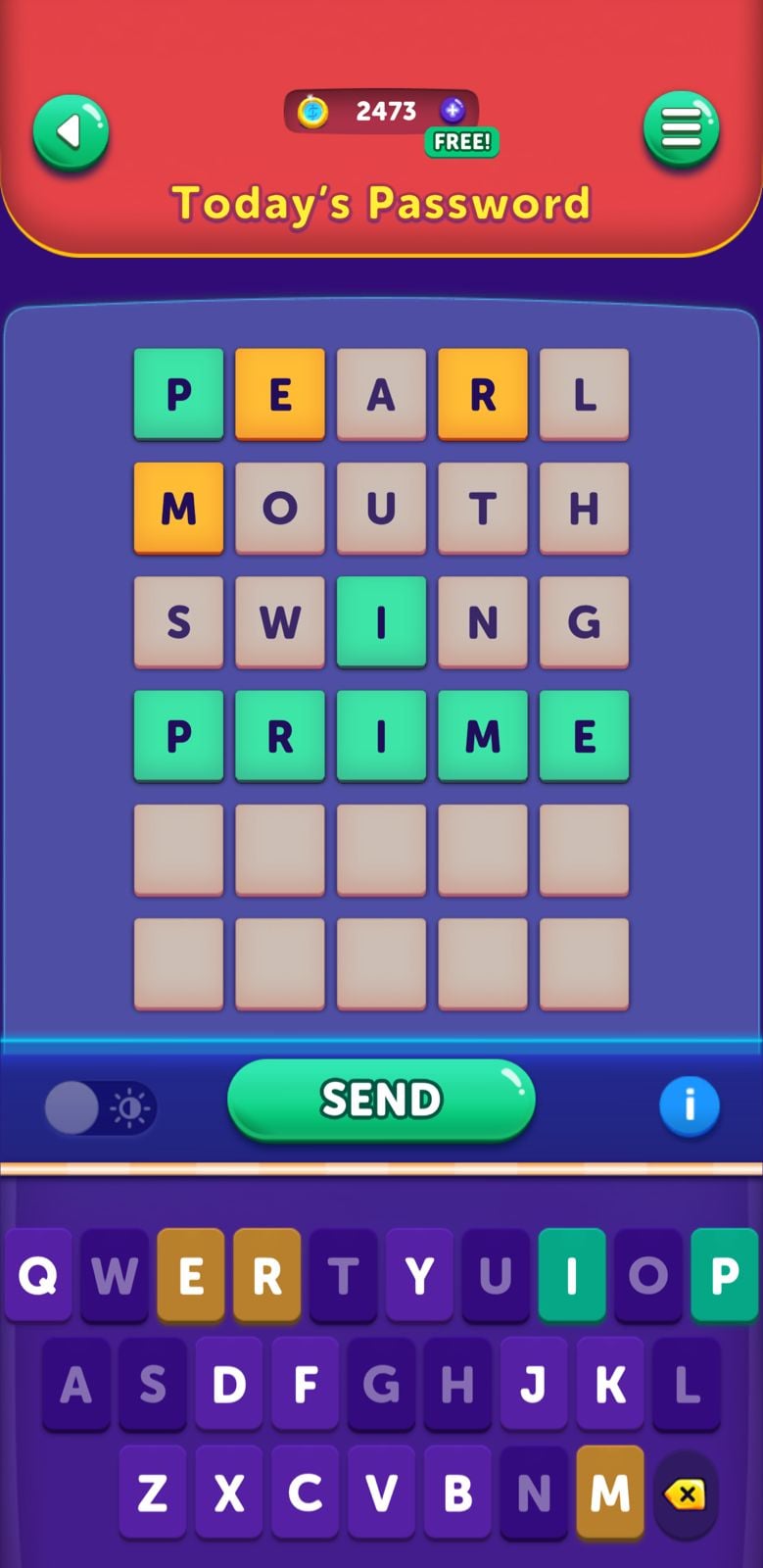Tap the coin balance with FREE badge
Viewport: 763px width, 1568px height.
click(x=382, y=112)
